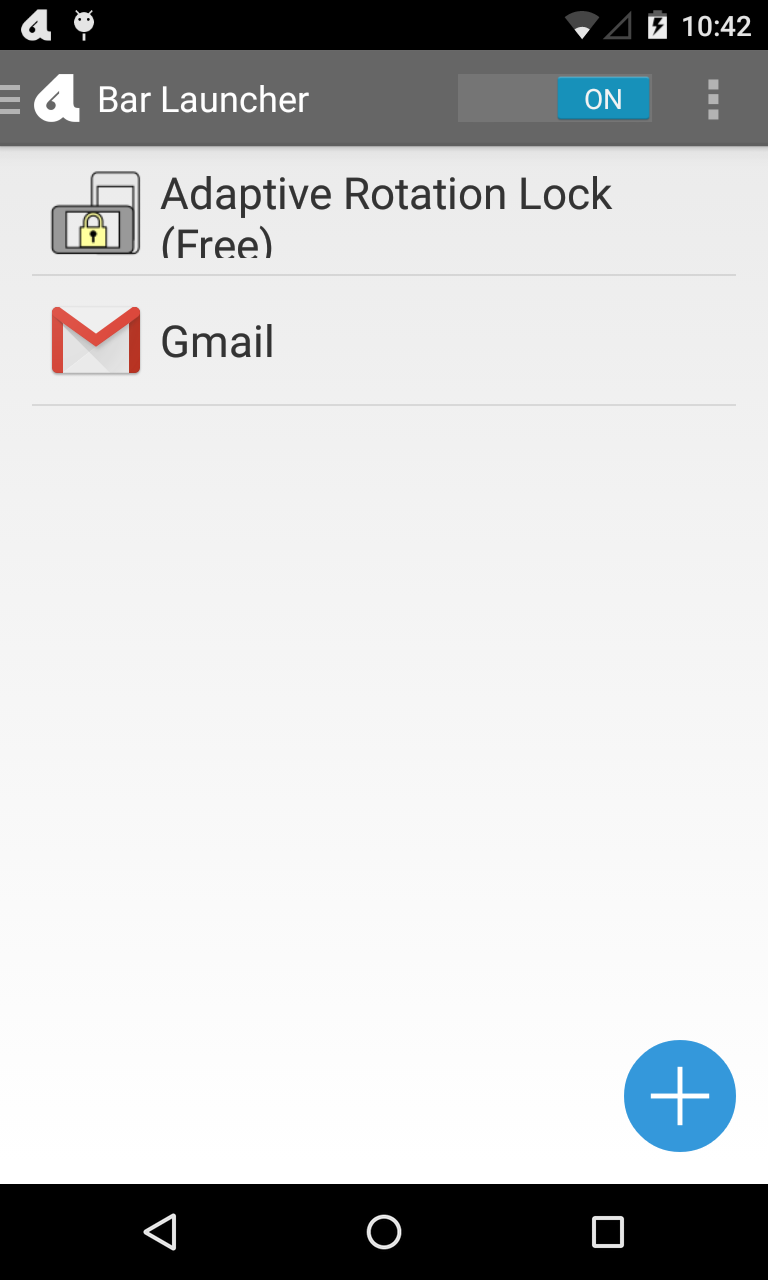
Task: Select the Adaptive Rotation Lock (Free) entry
Action: click(384, 211)
